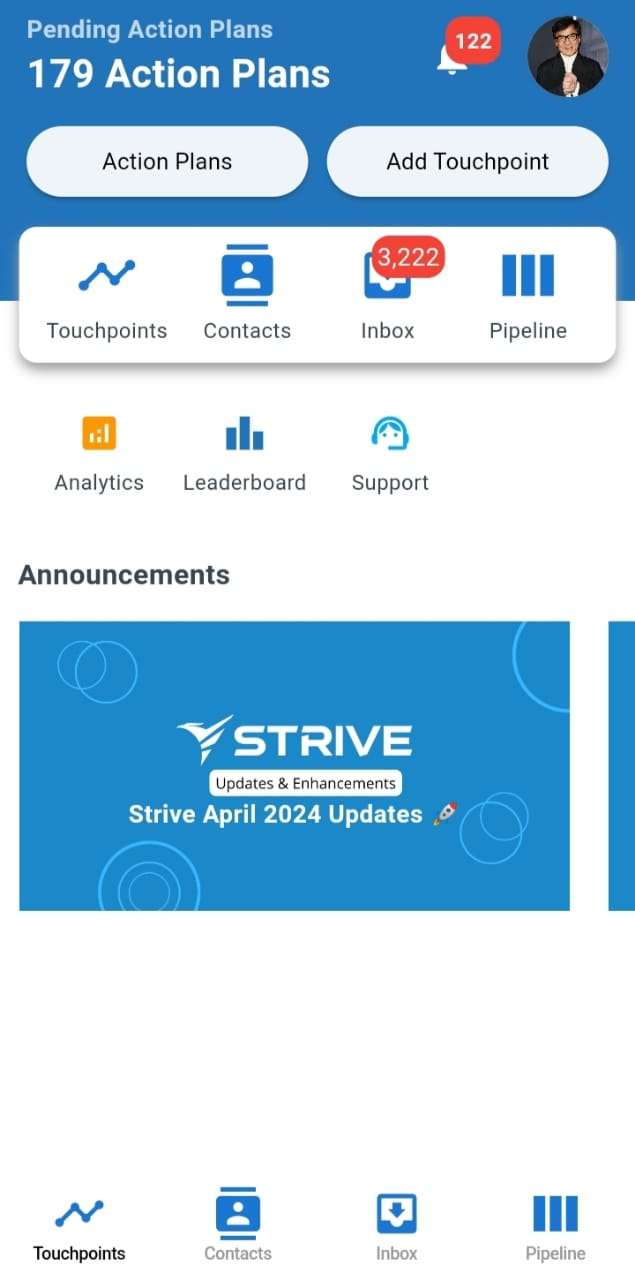Open the profile avatar
This screenshot has height=1280, width=635.
(x=567, y=57)
